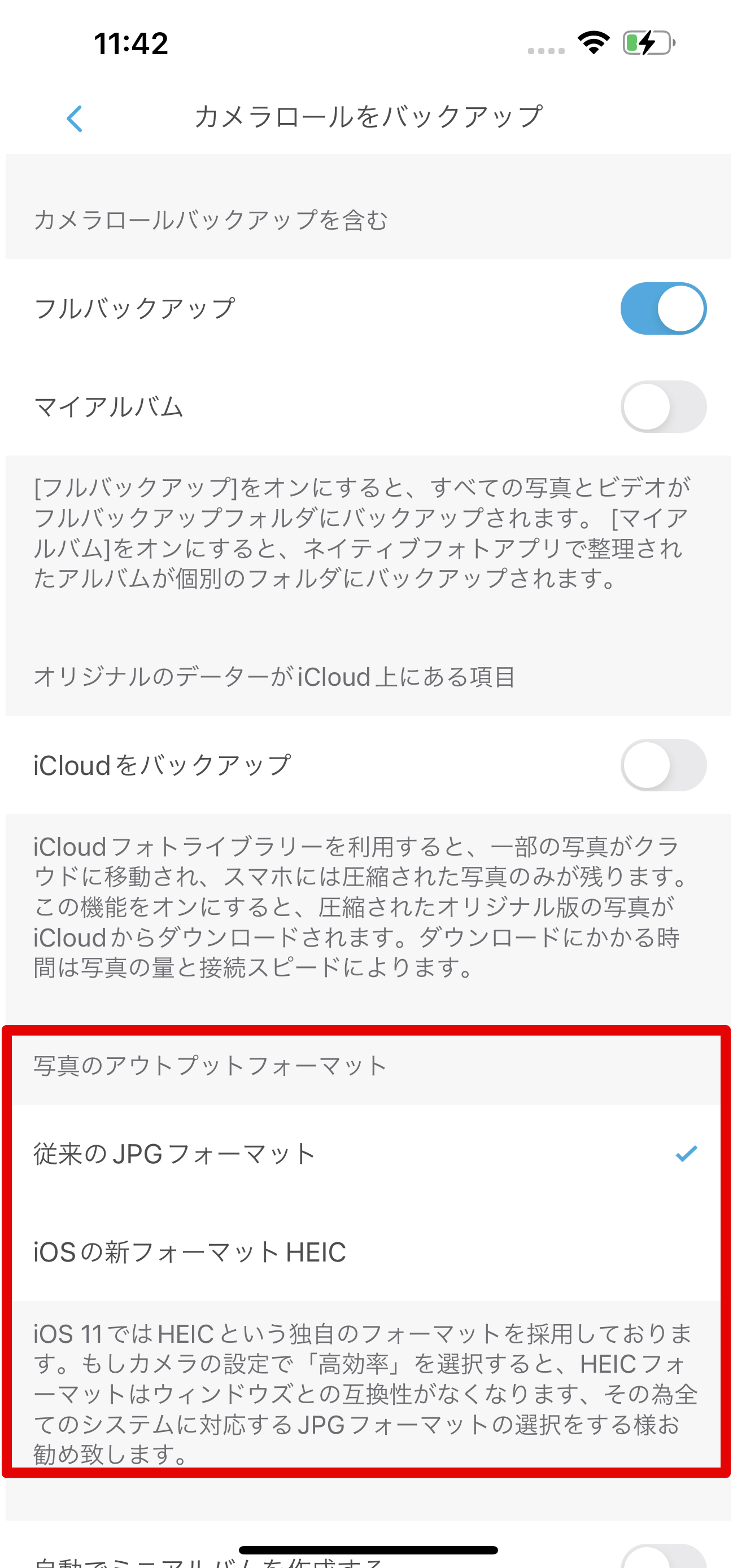This screenshot has height=1568, width=733.
Task: Tap the charging battery icon
Action: coord(647,41)
